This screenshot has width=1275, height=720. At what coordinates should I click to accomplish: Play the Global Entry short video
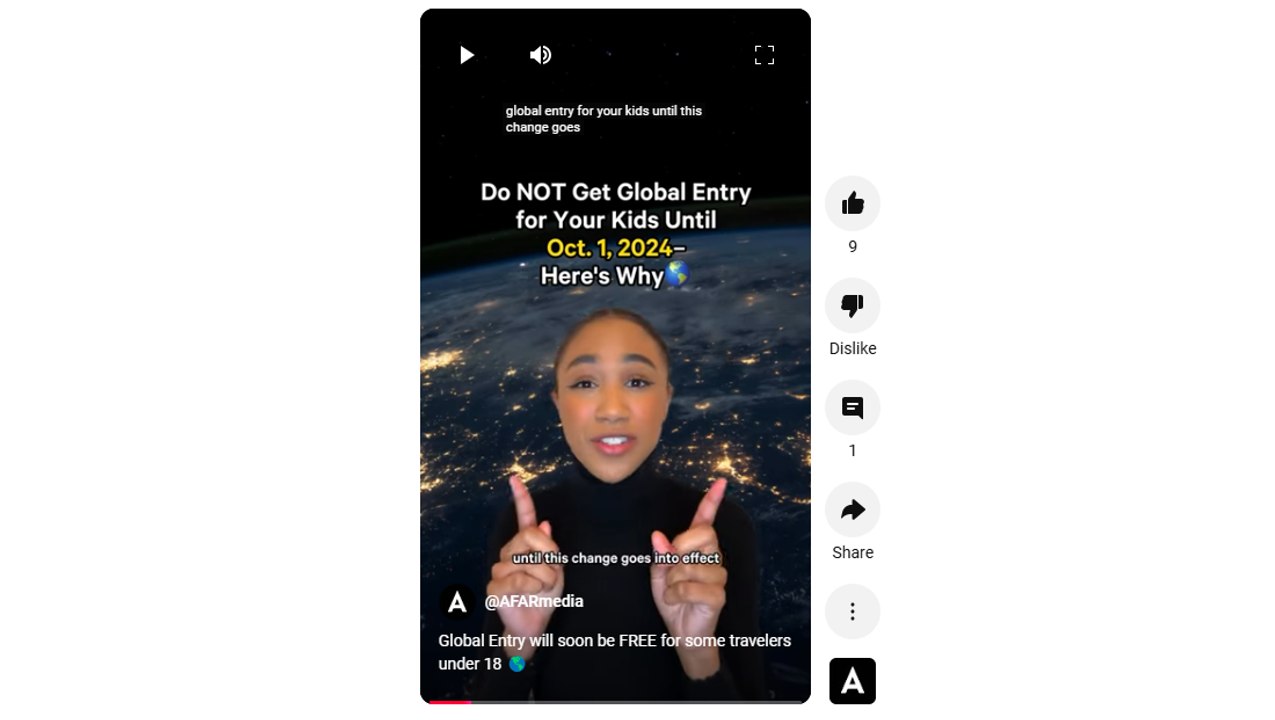click(x=466, y=55)
